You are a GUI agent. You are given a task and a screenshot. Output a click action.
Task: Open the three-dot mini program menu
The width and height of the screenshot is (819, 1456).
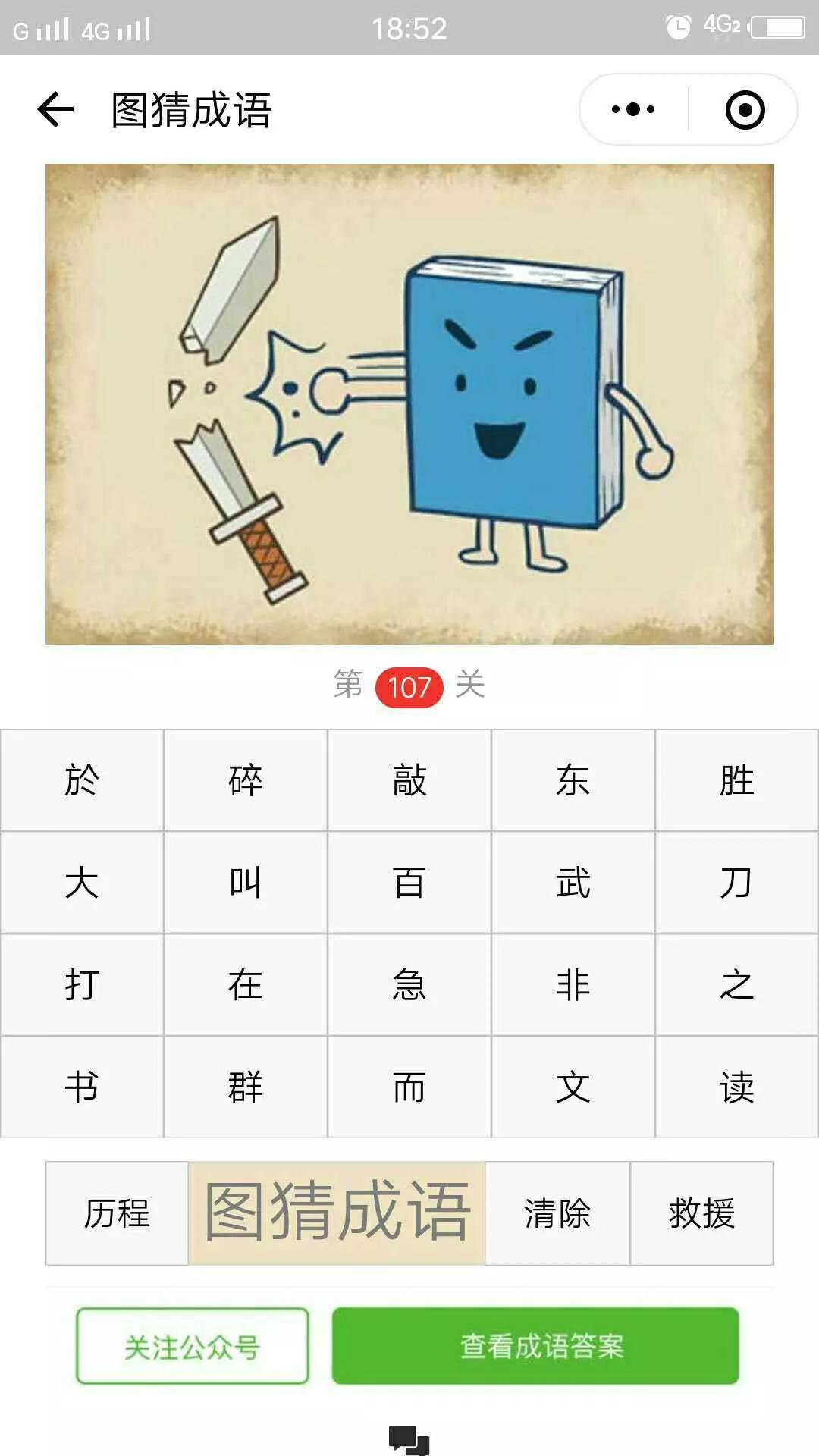633,109
